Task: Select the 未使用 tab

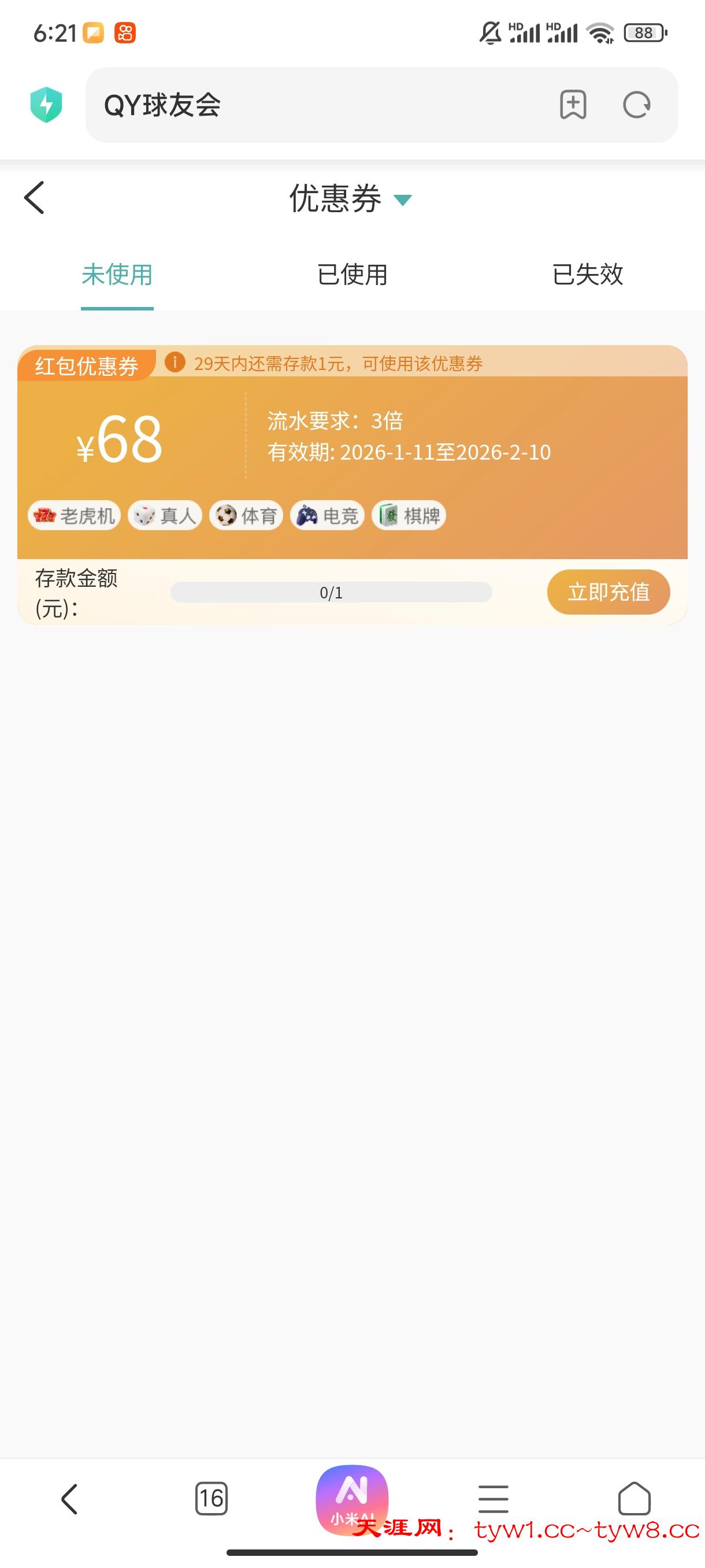Action: click(117, 275)
